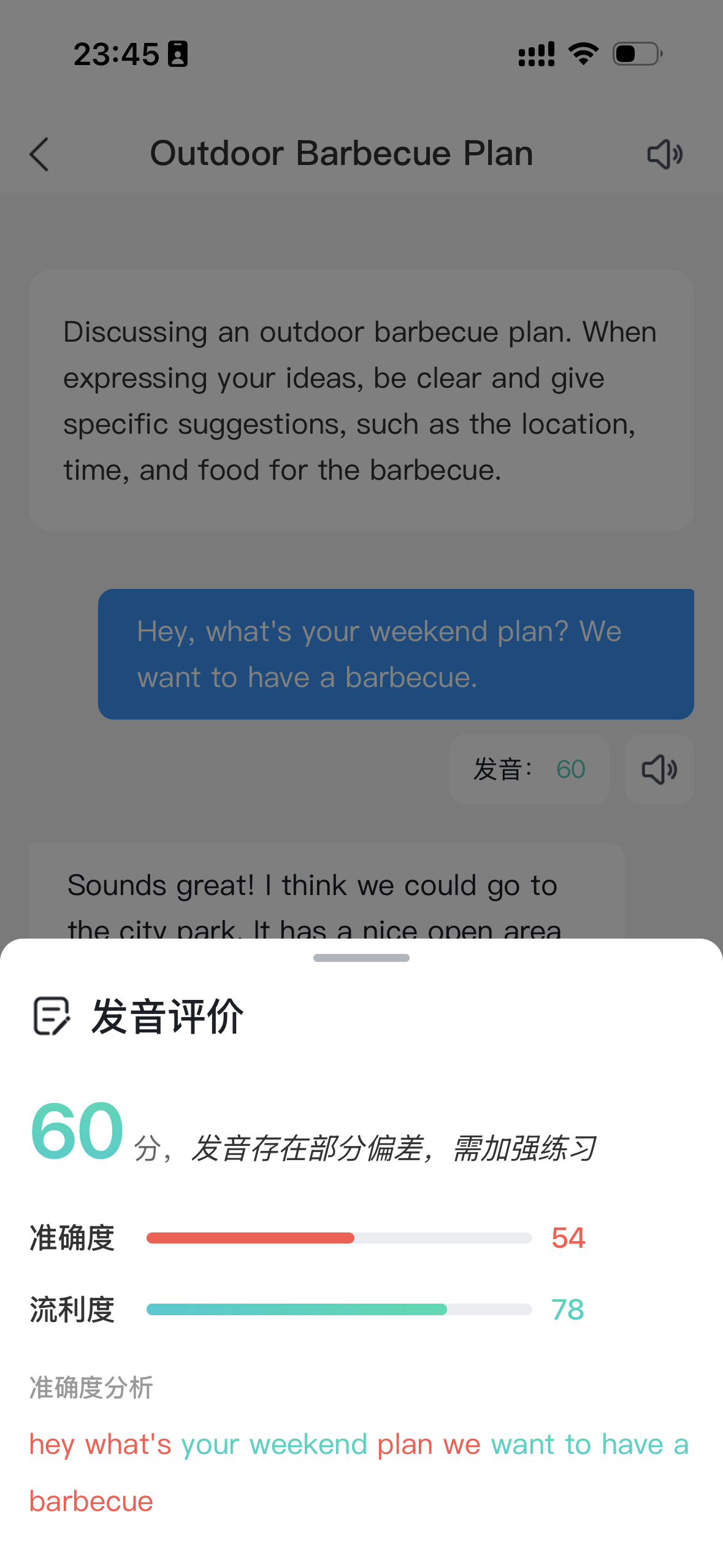Screen dimensions: 723x1568
Task: Play audio of the weekend plan message
Action: tap(659, 769)
